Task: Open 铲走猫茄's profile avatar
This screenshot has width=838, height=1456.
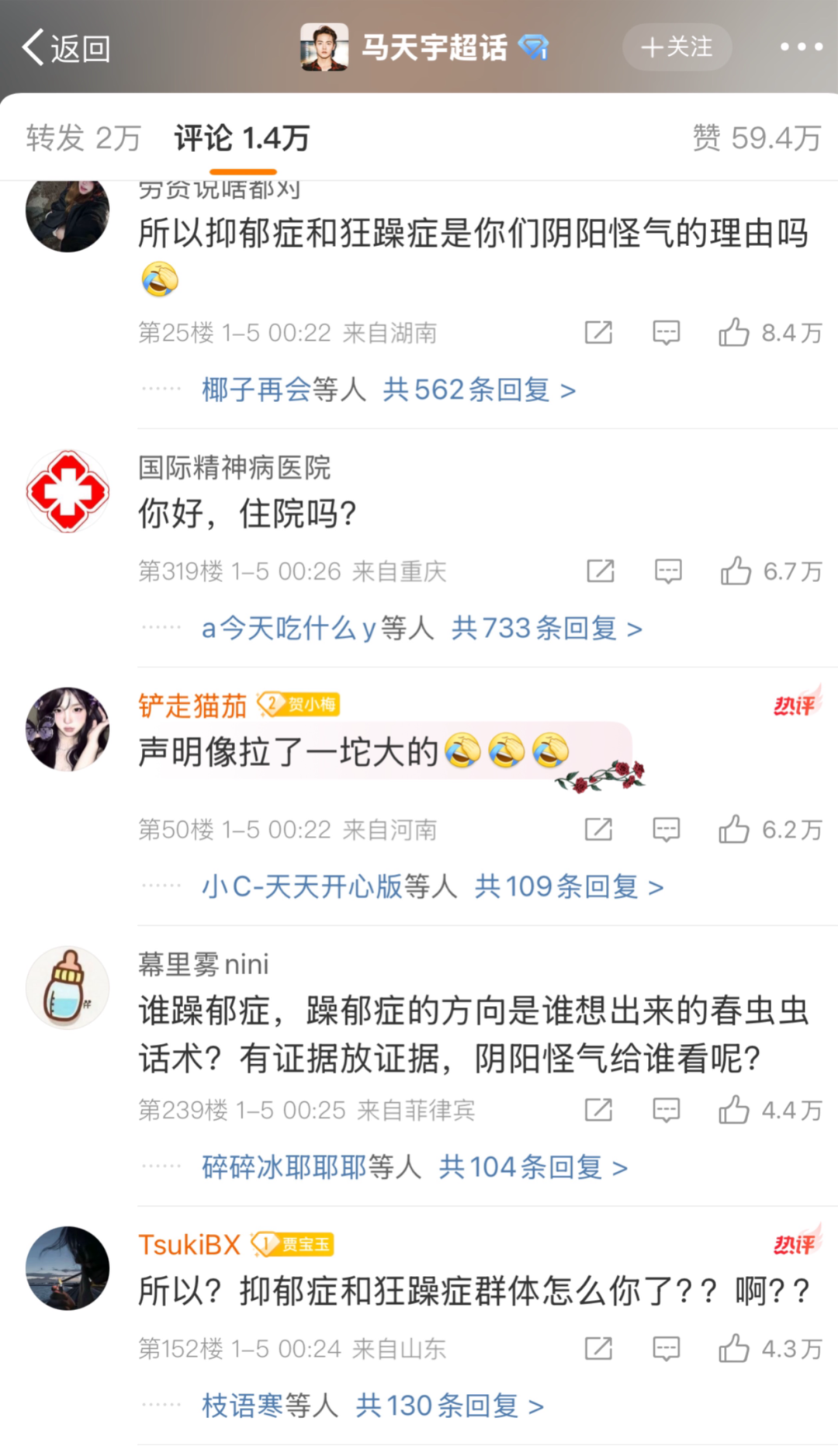Action: click(68, 729)
